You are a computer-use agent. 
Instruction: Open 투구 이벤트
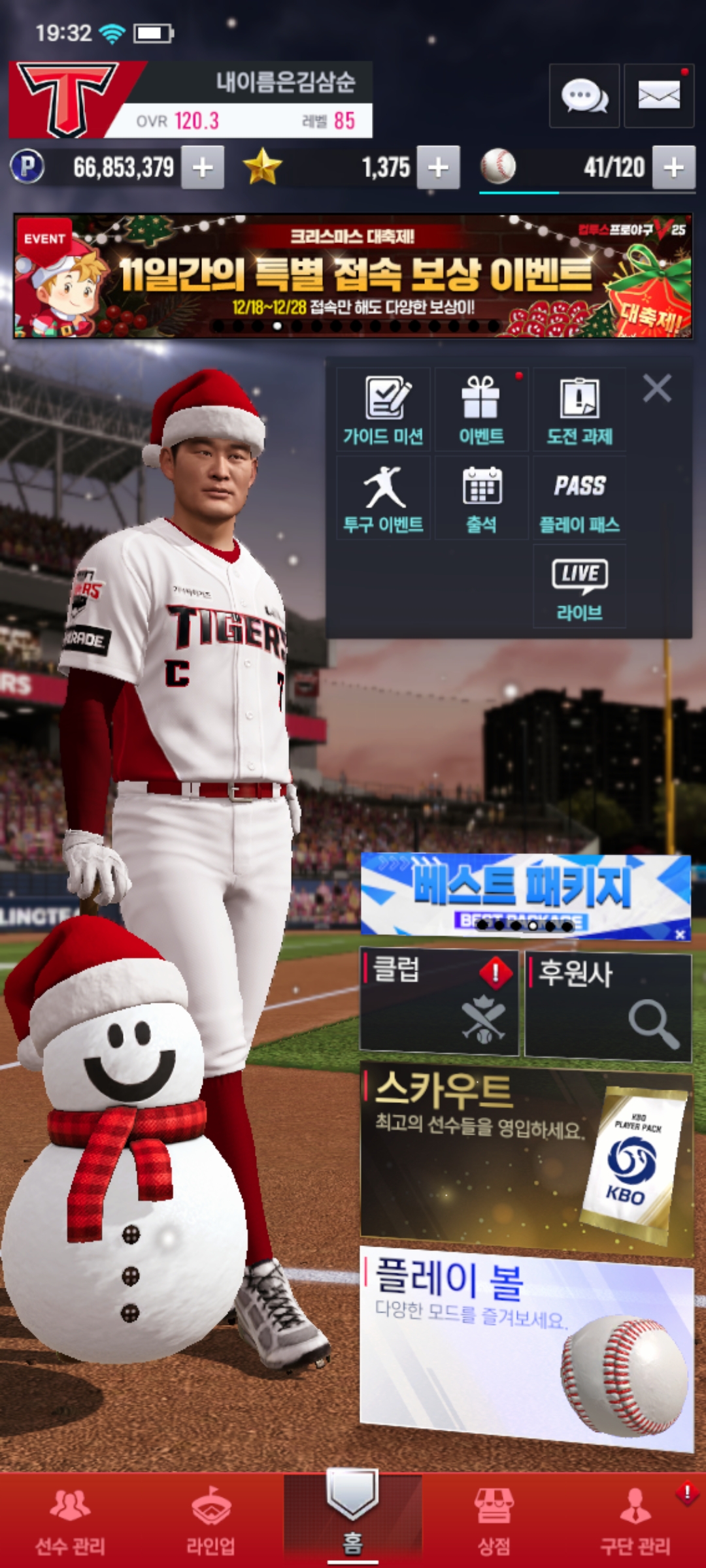point(384,498)
